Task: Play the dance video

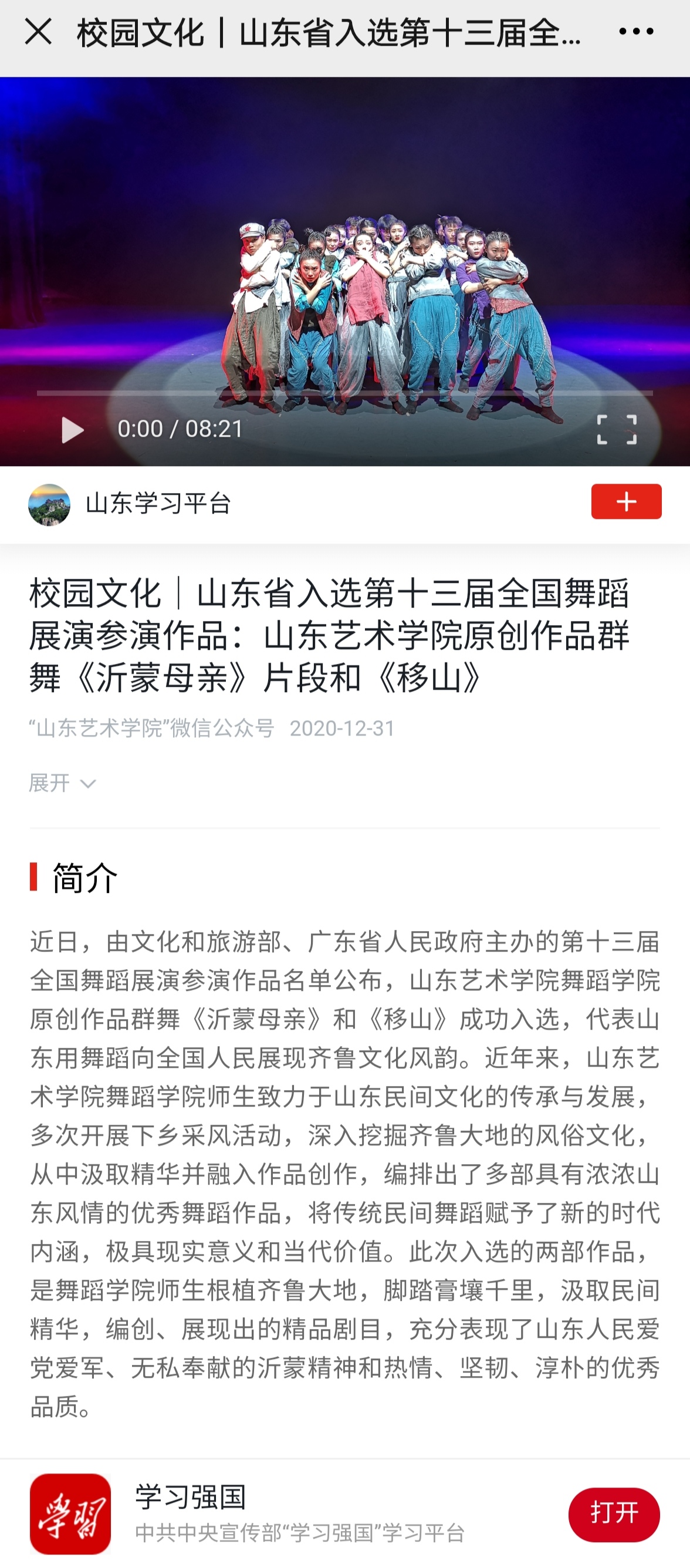Action: pos(72,430)
